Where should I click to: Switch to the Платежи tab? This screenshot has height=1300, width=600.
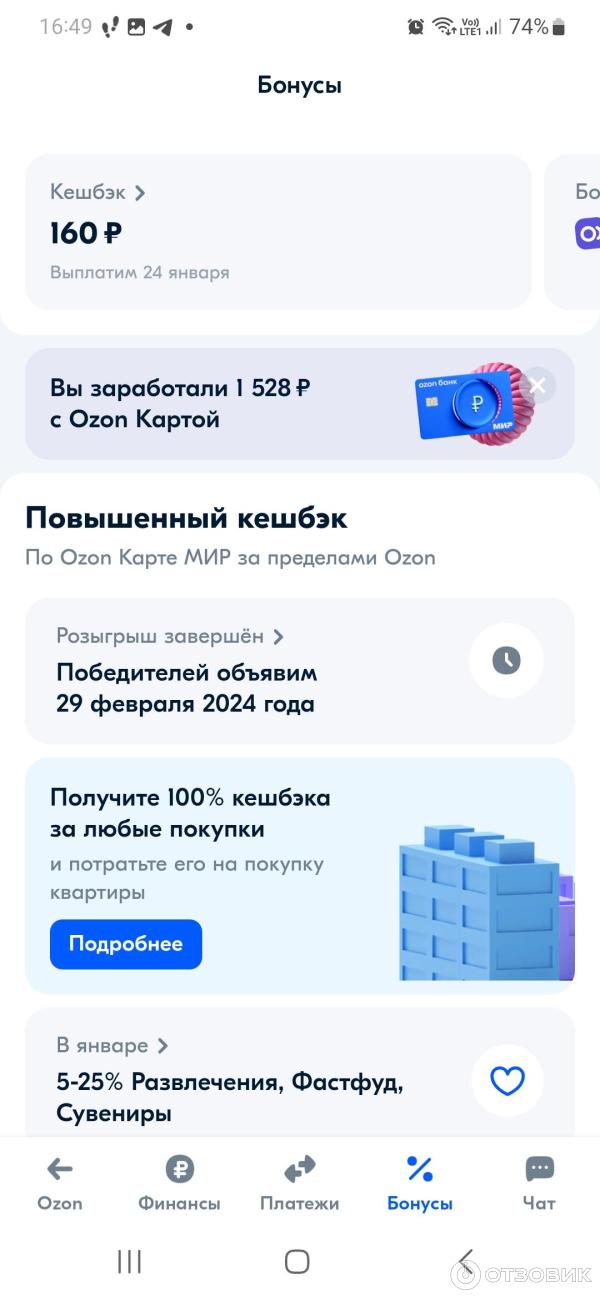click(299, 1183)
